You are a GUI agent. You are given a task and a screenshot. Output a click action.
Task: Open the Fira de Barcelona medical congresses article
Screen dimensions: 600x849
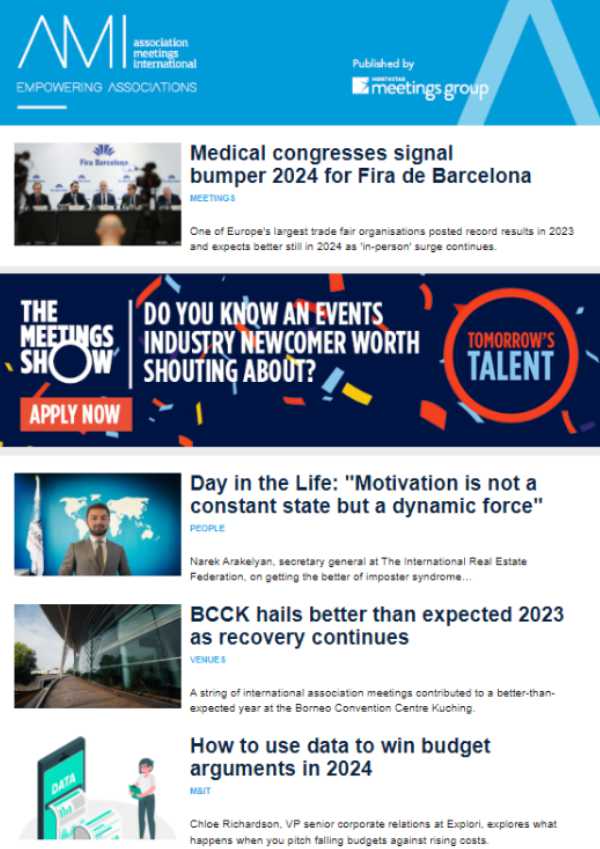[x=360, y=165]
